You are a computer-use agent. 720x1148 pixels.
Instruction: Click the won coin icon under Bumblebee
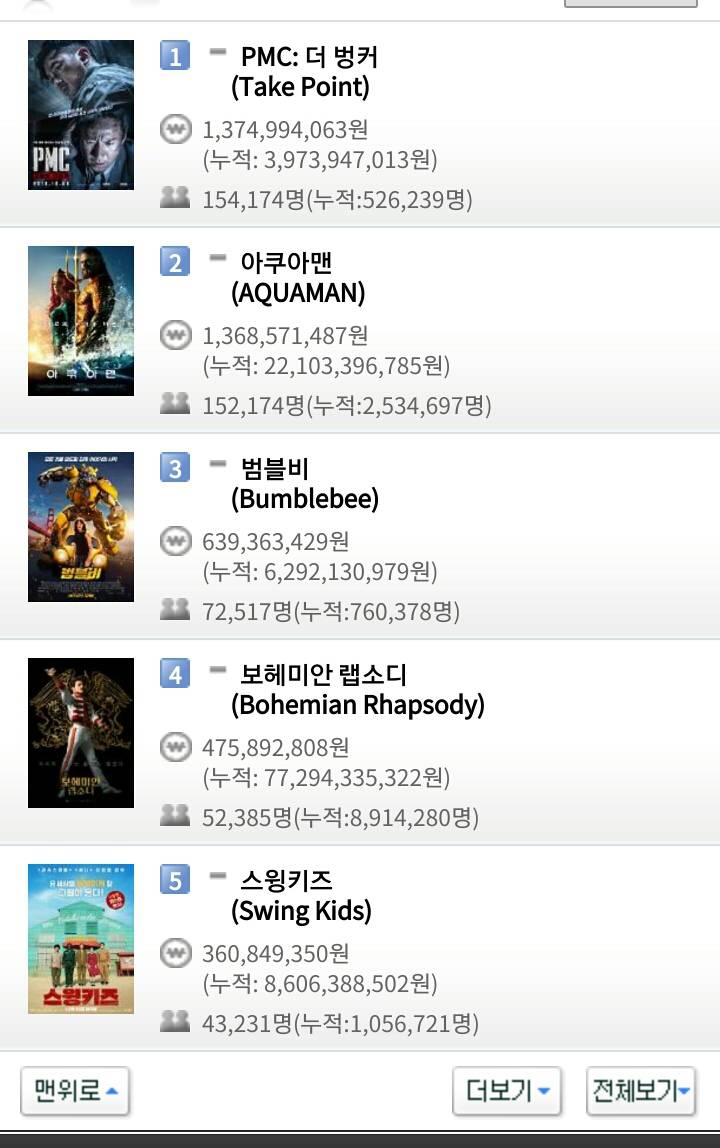175,542
